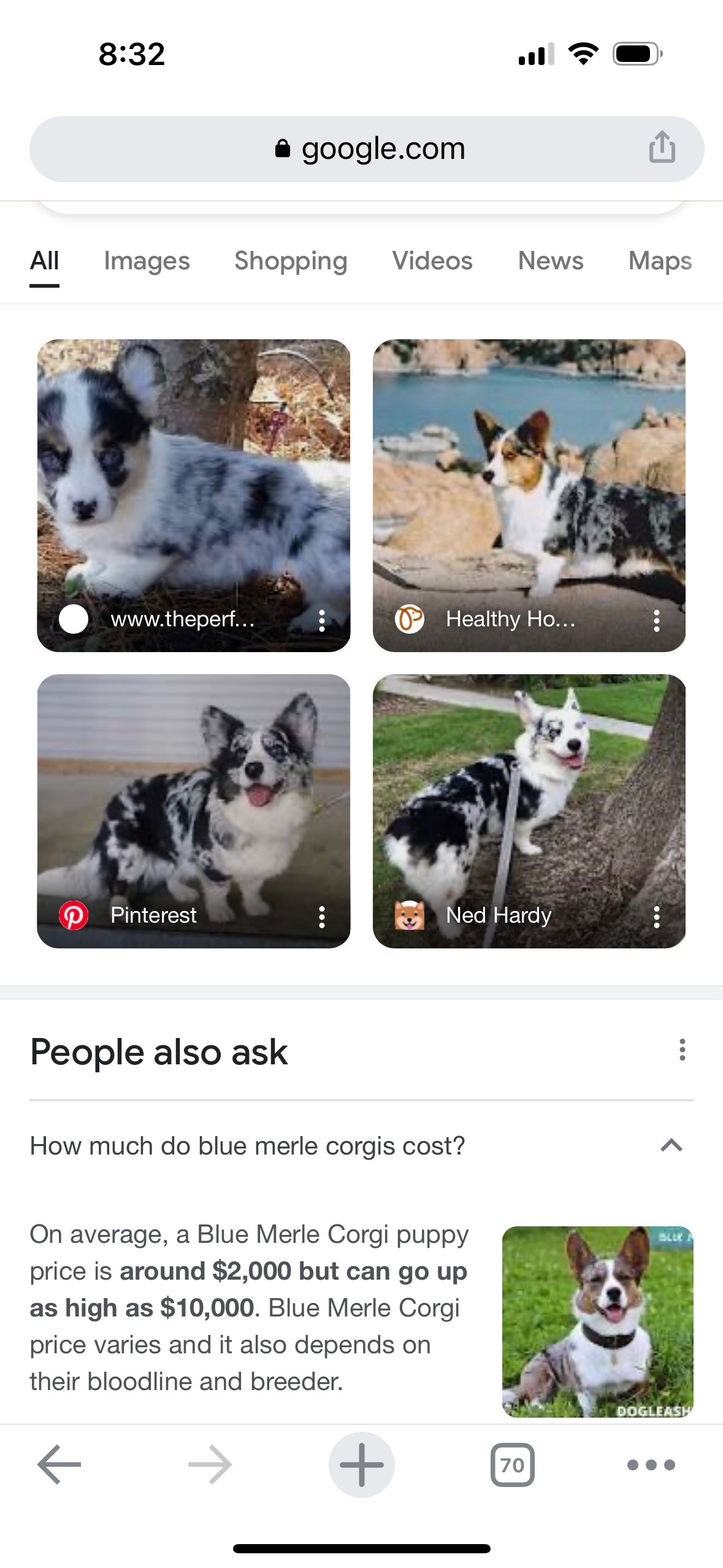Open options for the Pinterest image
Screen dimensions: 723x1568
click(x=321, y=917)
